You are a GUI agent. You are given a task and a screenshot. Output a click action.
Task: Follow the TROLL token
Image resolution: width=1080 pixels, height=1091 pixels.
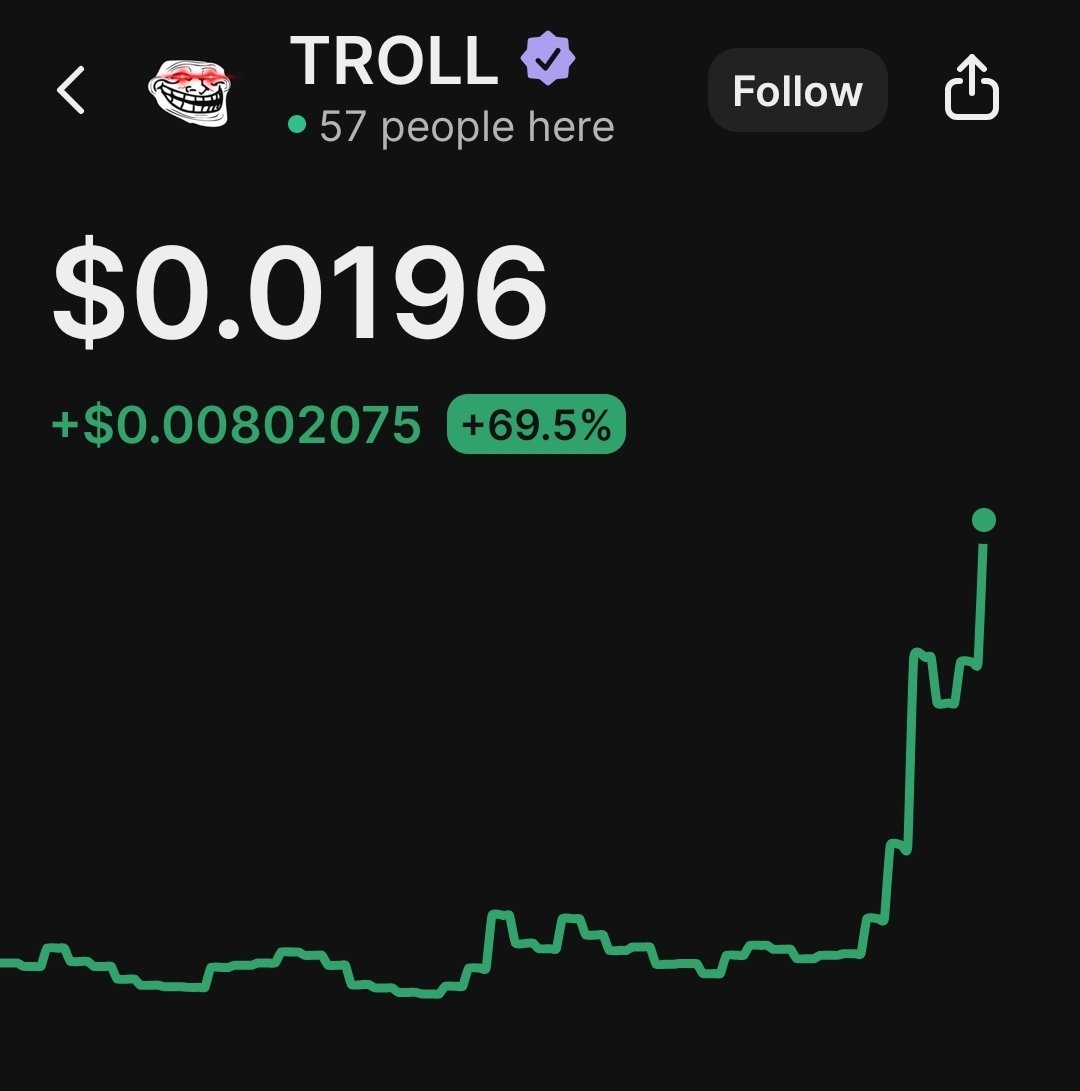point(797,91)
